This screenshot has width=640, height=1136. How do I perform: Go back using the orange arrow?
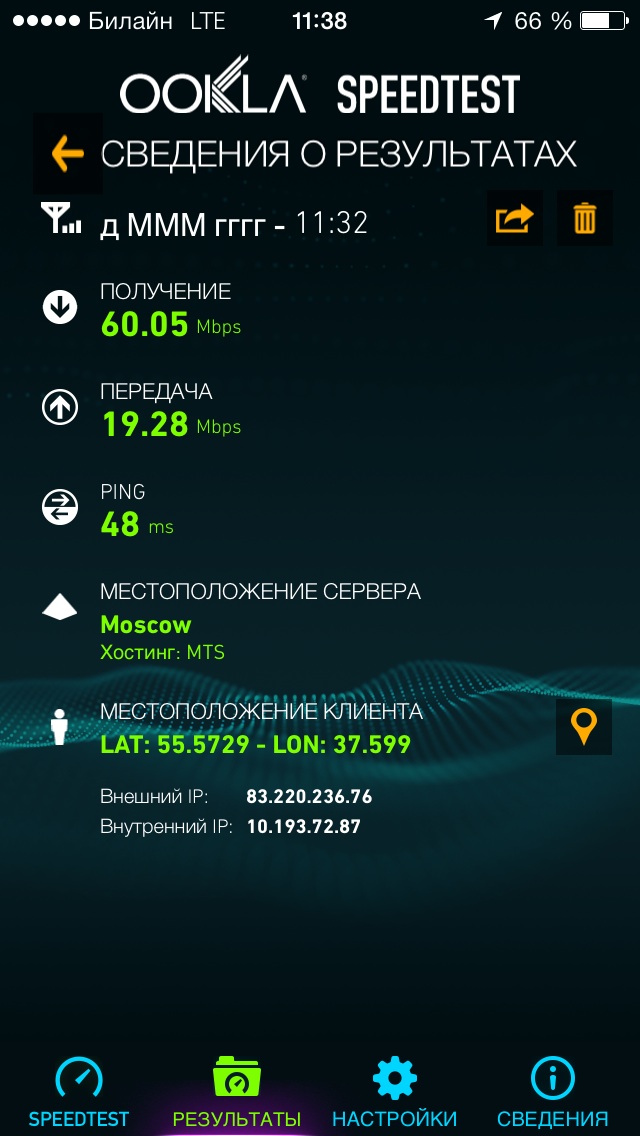click(x=67, y=154)
